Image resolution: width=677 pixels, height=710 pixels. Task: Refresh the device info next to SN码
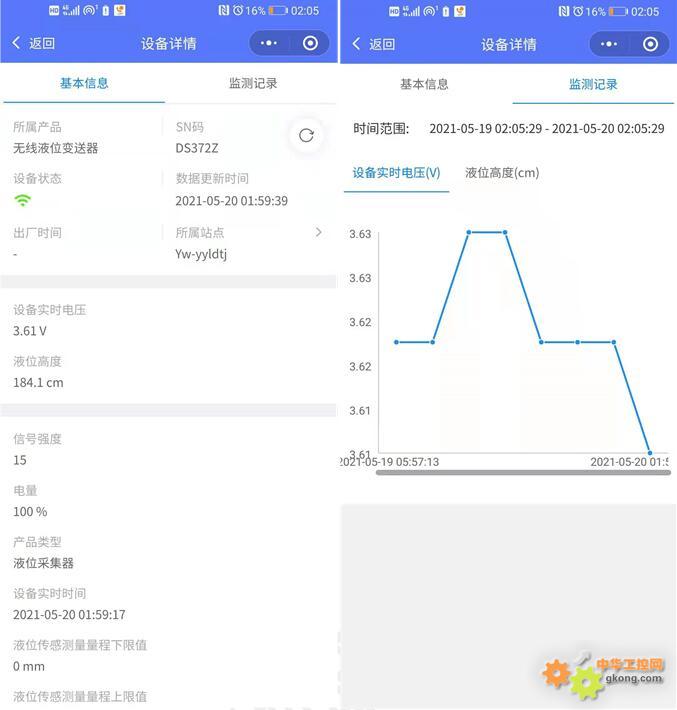coord(306,136)
